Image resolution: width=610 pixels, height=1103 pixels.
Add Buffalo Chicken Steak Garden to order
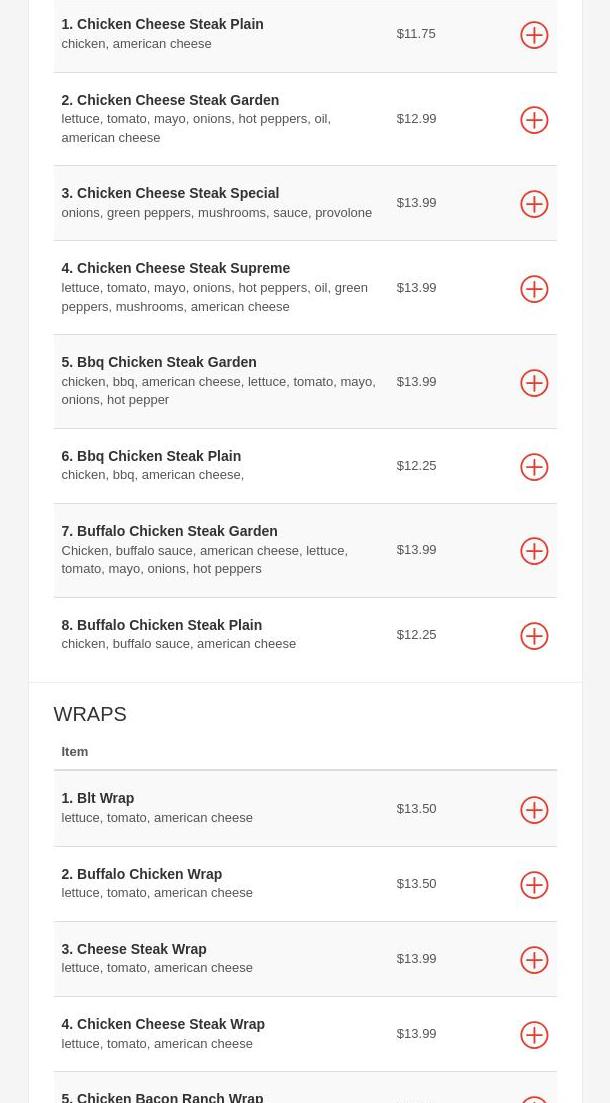[534, 551]
